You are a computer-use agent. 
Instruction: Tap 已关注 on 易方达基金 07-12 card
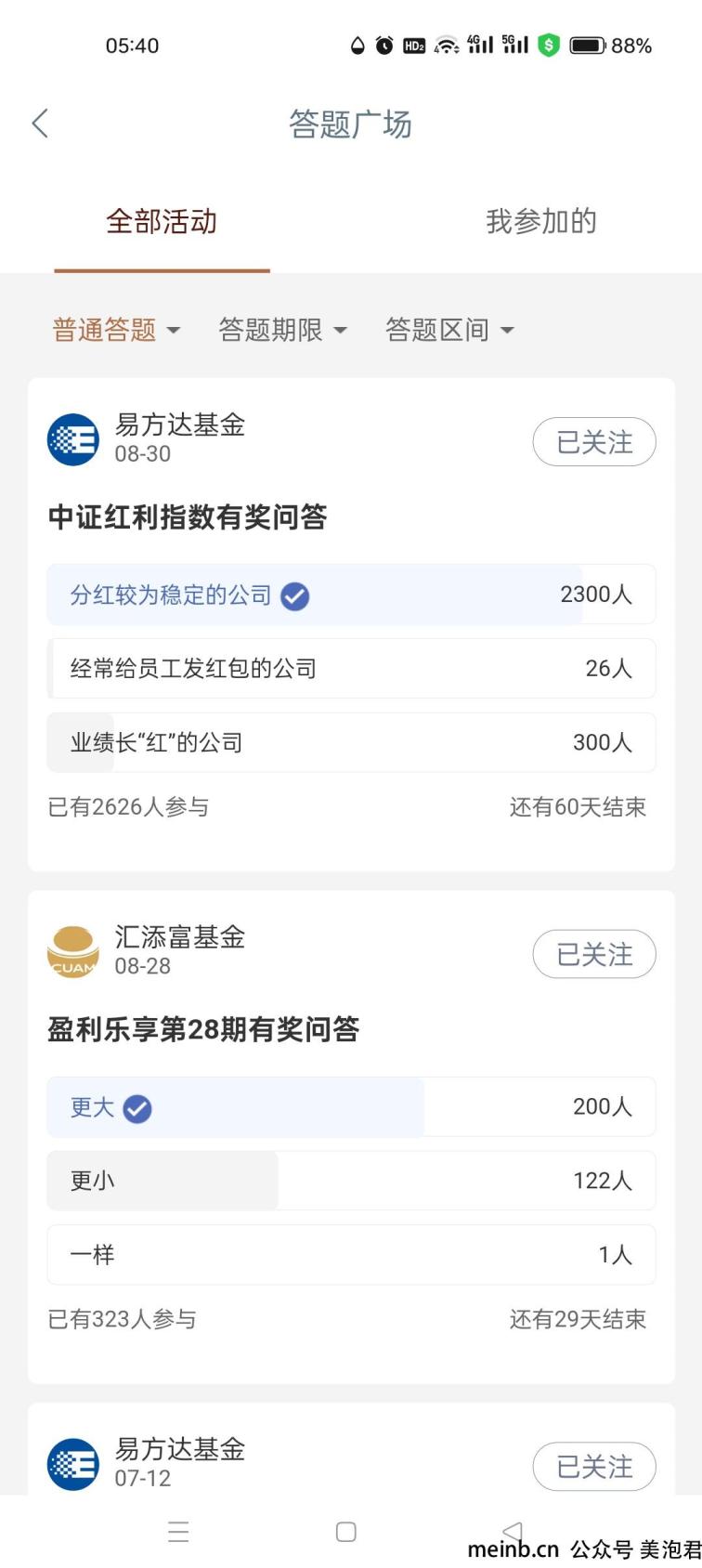pos(594,1467)
